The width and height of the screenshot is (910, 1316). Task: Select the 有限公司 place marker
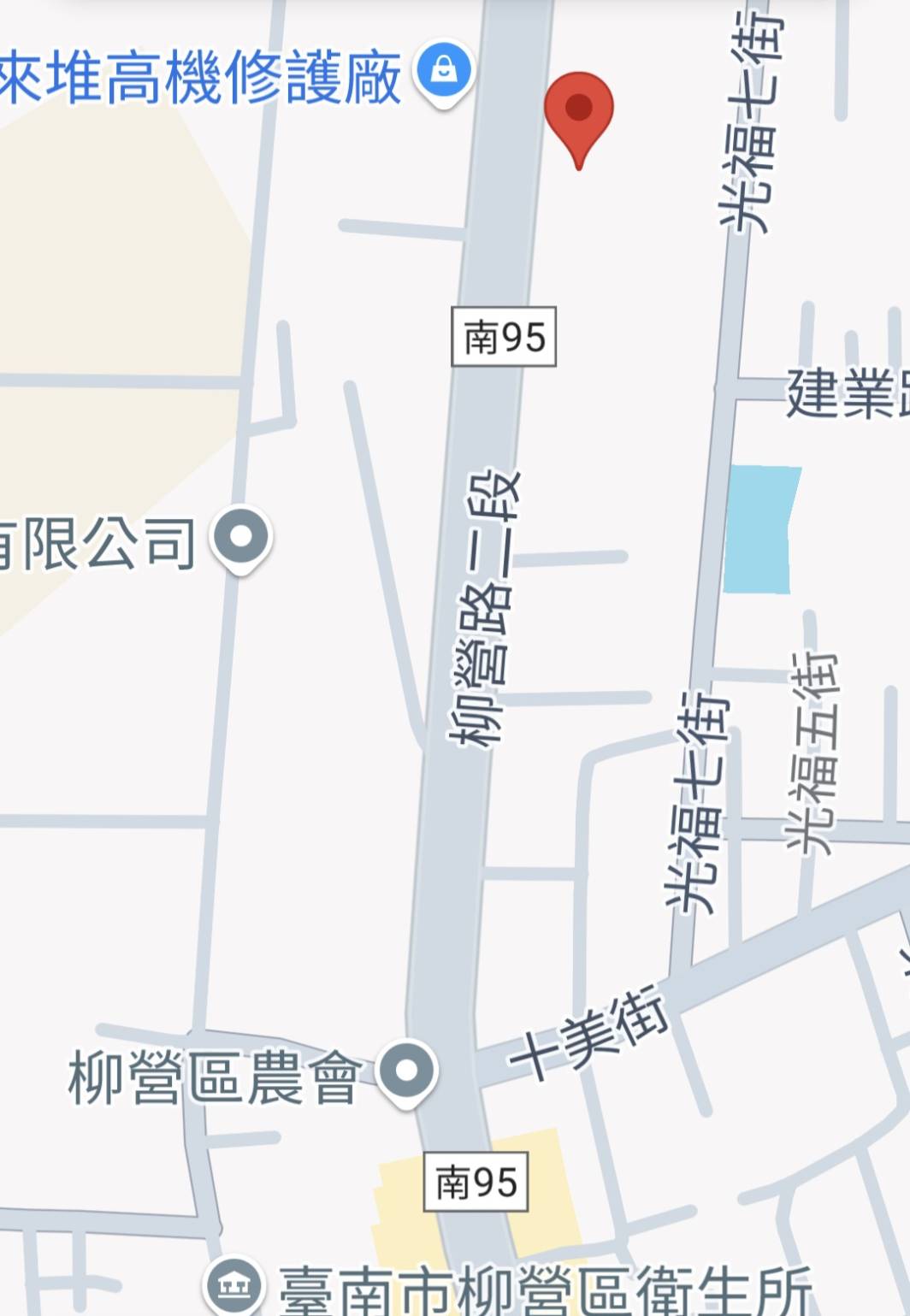(241, 537)
